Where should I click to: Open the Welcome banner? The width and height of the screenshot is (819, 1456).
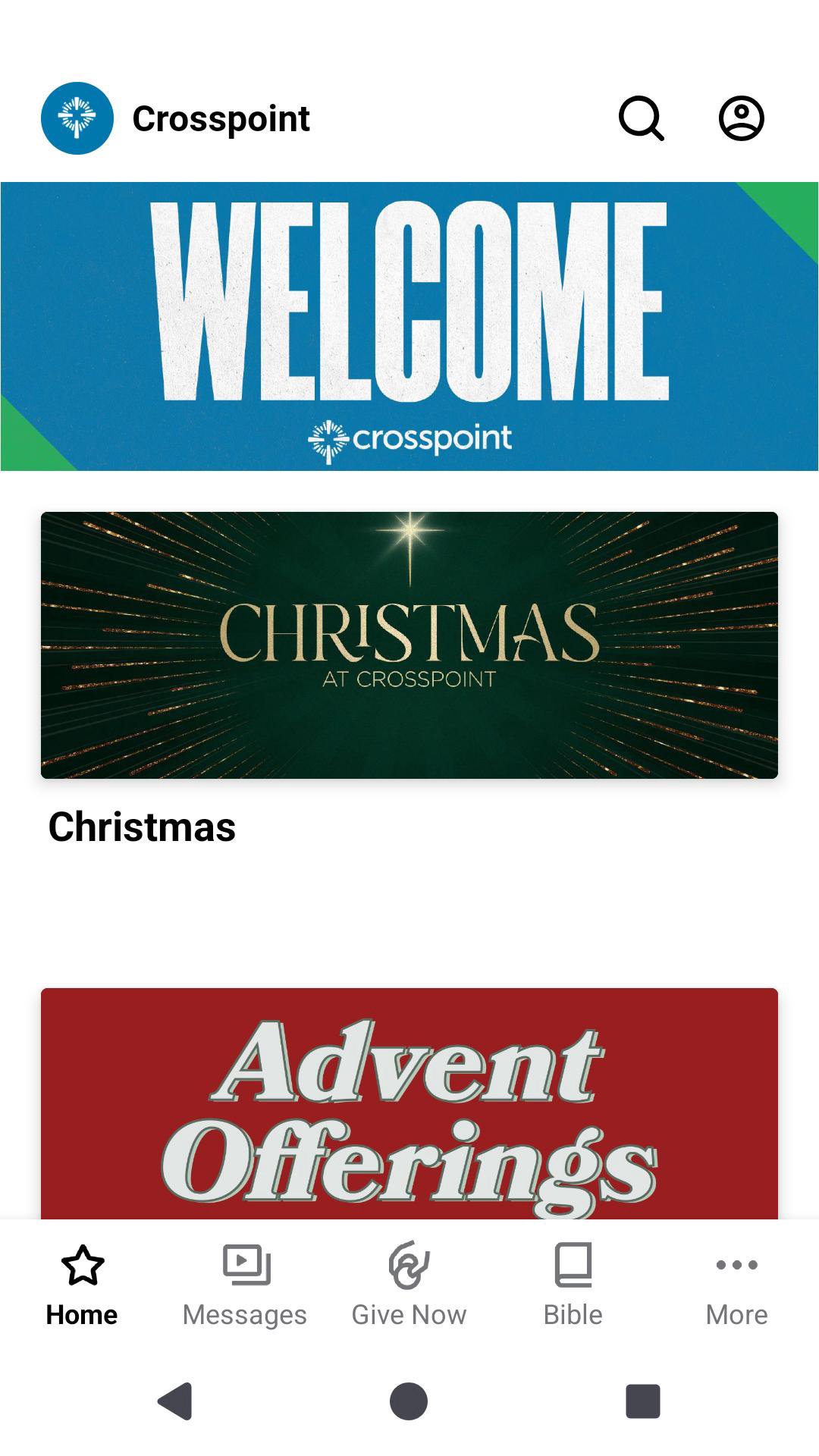(x=409, y=326)
